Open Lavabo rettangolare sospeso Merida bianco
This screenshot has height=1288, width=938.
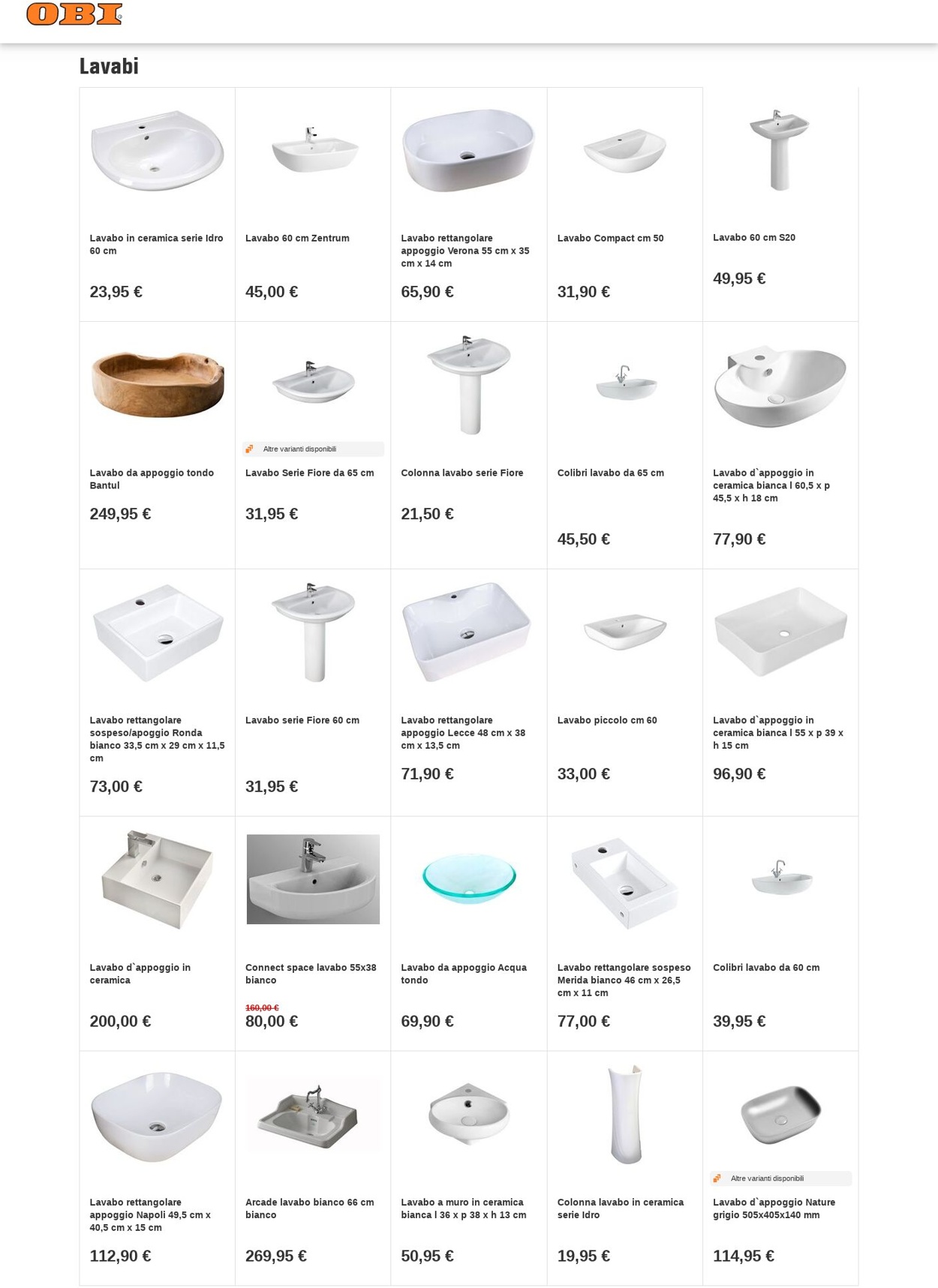[x=624, y=980]
